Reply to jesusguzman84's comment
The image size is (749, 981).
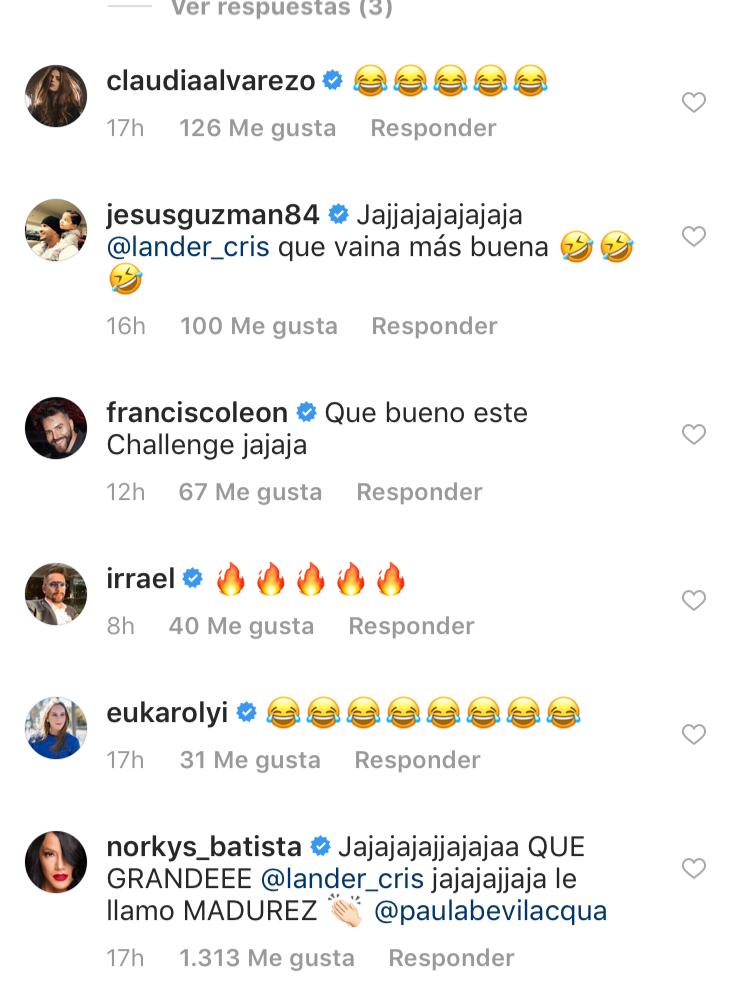click(434, 326)
